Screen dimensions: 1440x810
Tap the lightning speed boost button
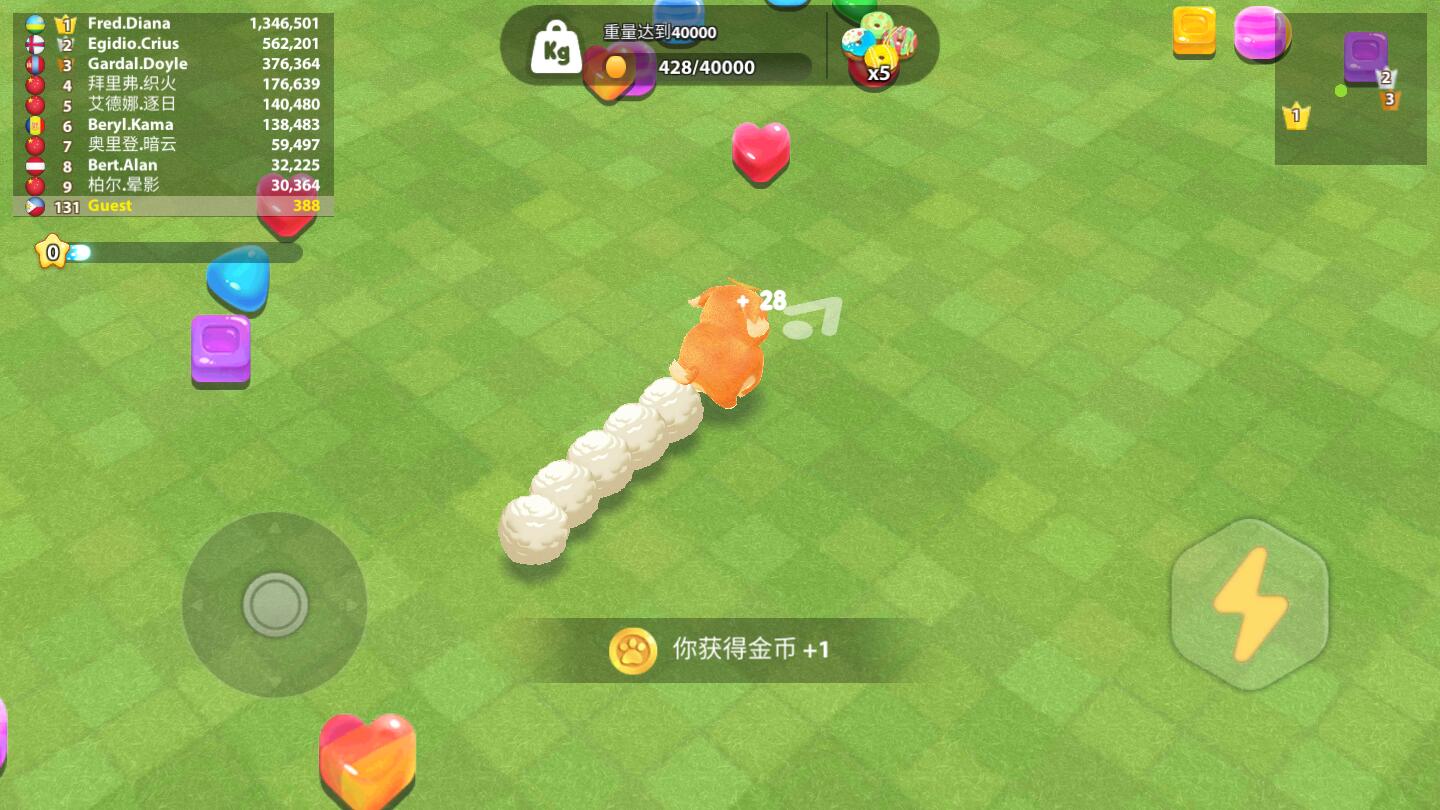click(x=1250, y=604)
